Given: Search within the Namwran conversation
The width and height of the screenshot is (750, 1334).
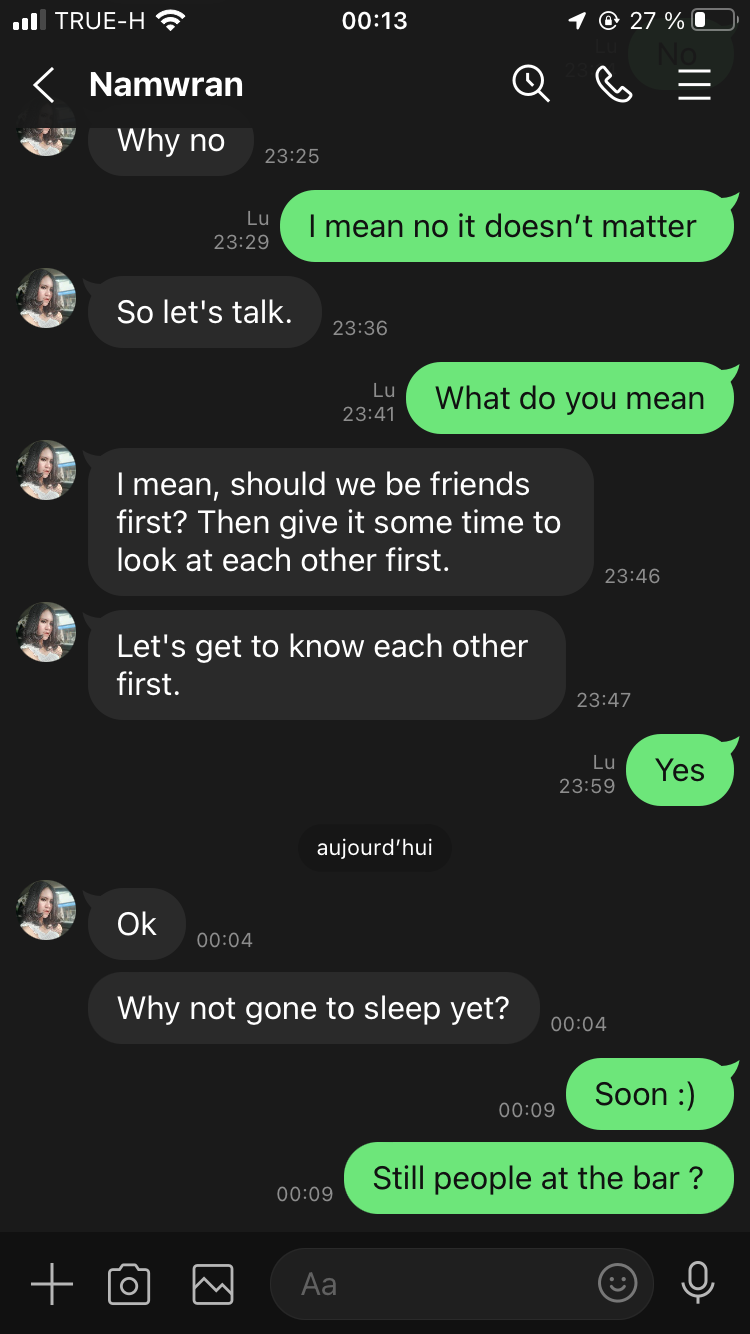Looking at the screenshot, I should pos(531,84).
